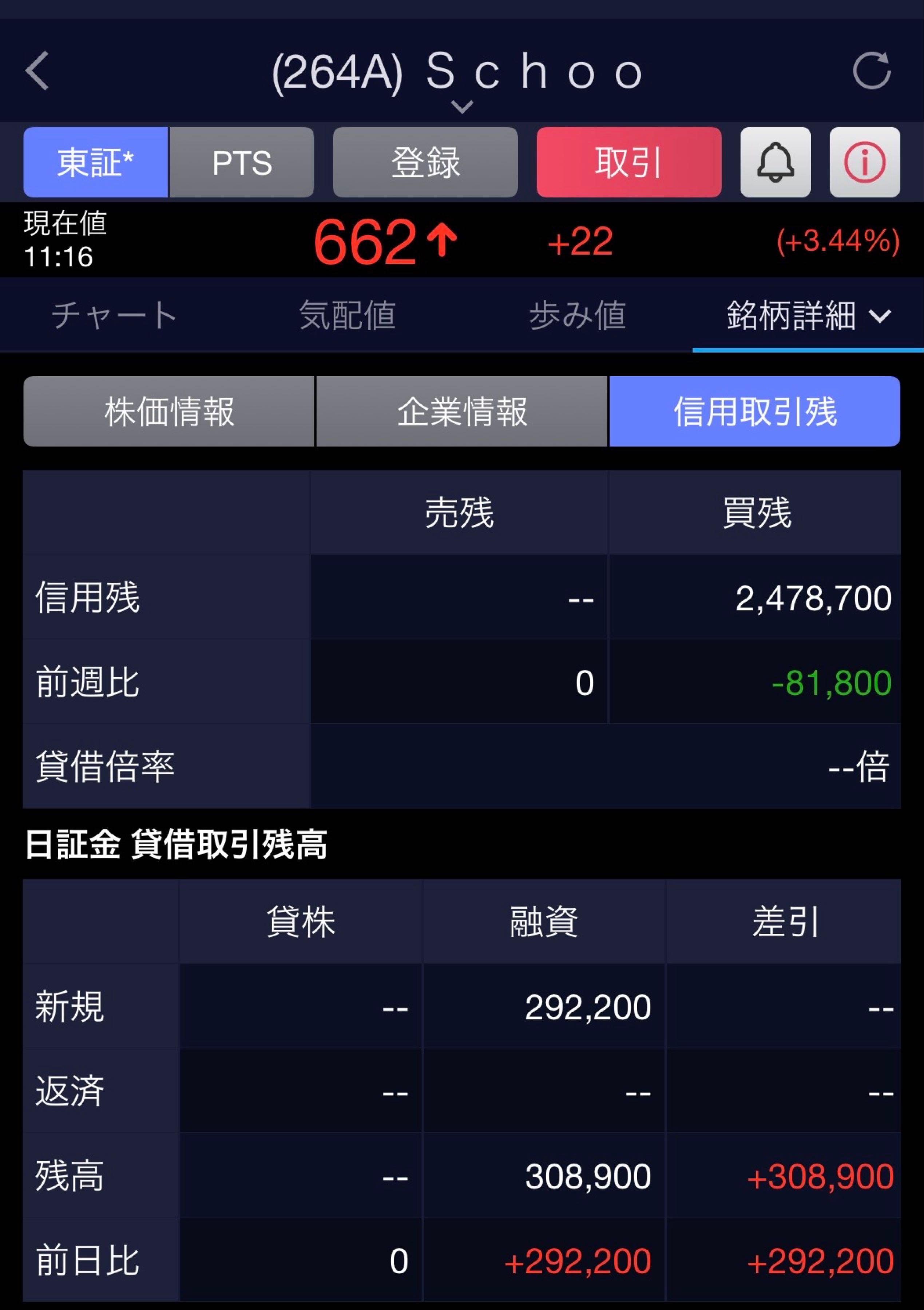The width and height of the screenshot is (924, 1310).
Task: Open the 歩み値 tab
Action: [x=577, y=315]
